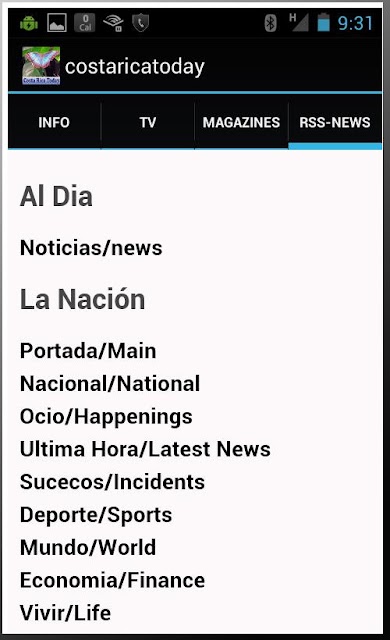Select the Vivir/Life feed
Image resolution: width=390 pixels, height=640 pixels.
coord(65,613)
